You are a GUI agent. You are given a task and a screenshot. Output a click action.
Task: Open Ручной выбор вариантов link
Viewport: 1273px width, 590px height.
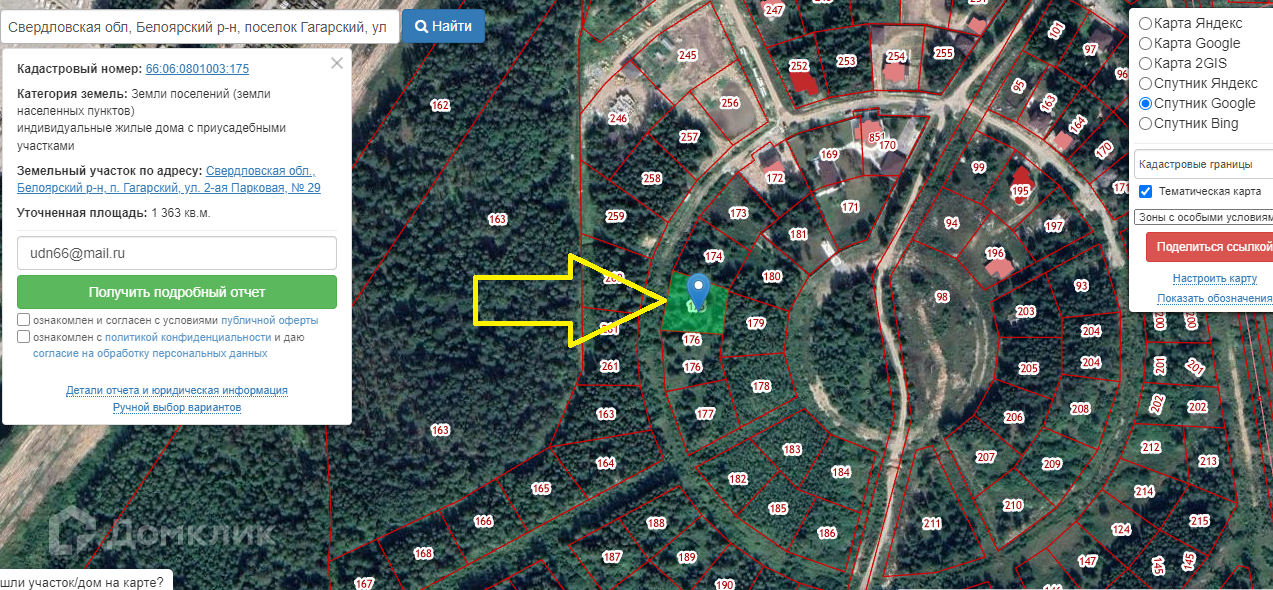[x=177, y=407]
